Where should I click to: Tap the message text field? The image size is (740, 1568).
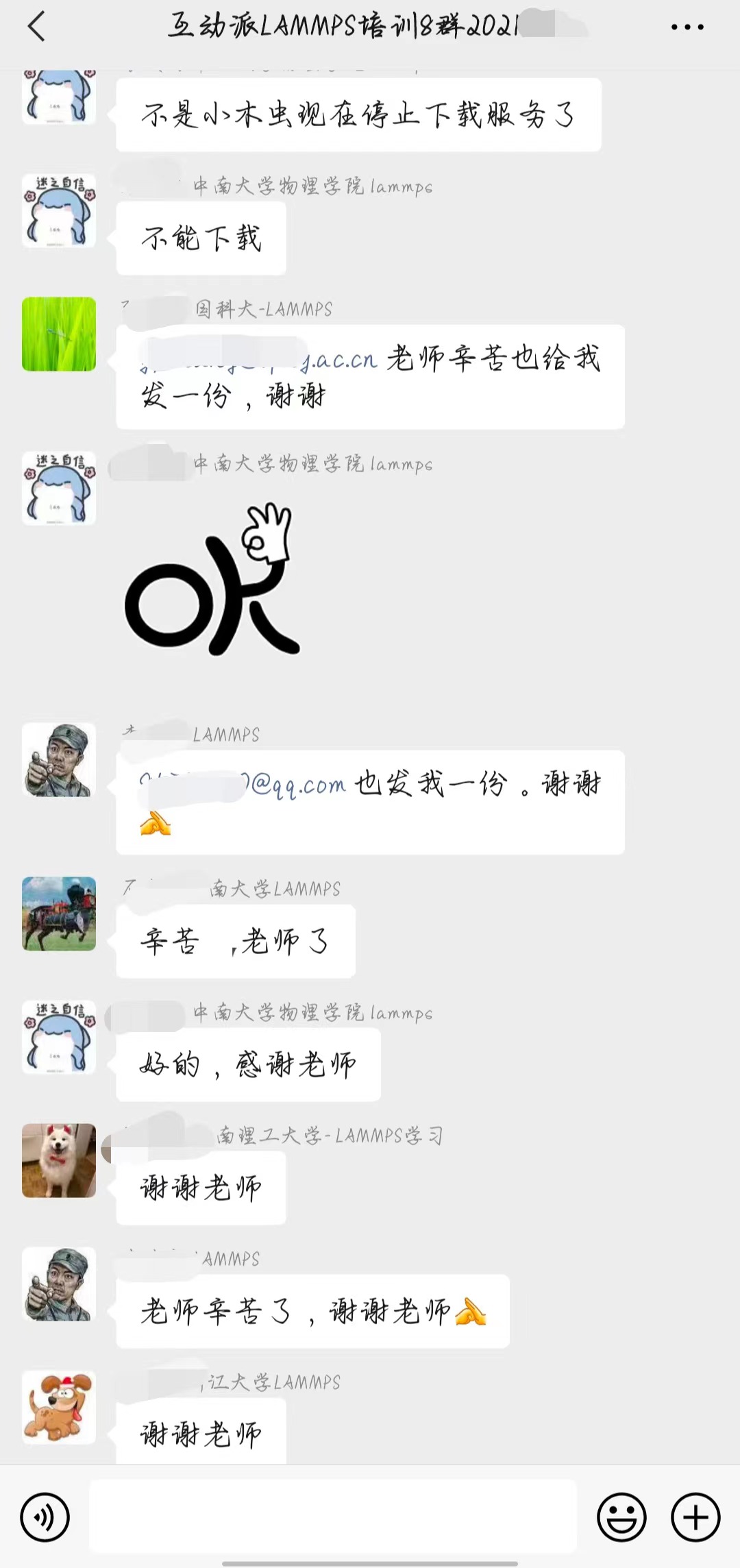click(x=333, y=1516)
